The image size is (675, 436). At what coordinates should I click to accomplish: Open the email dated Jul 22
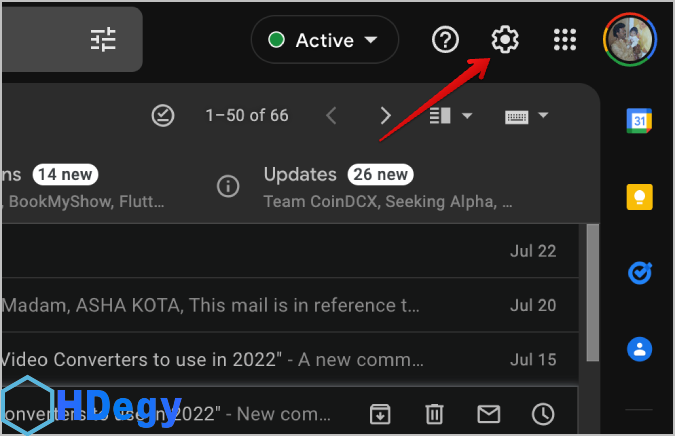290,251
